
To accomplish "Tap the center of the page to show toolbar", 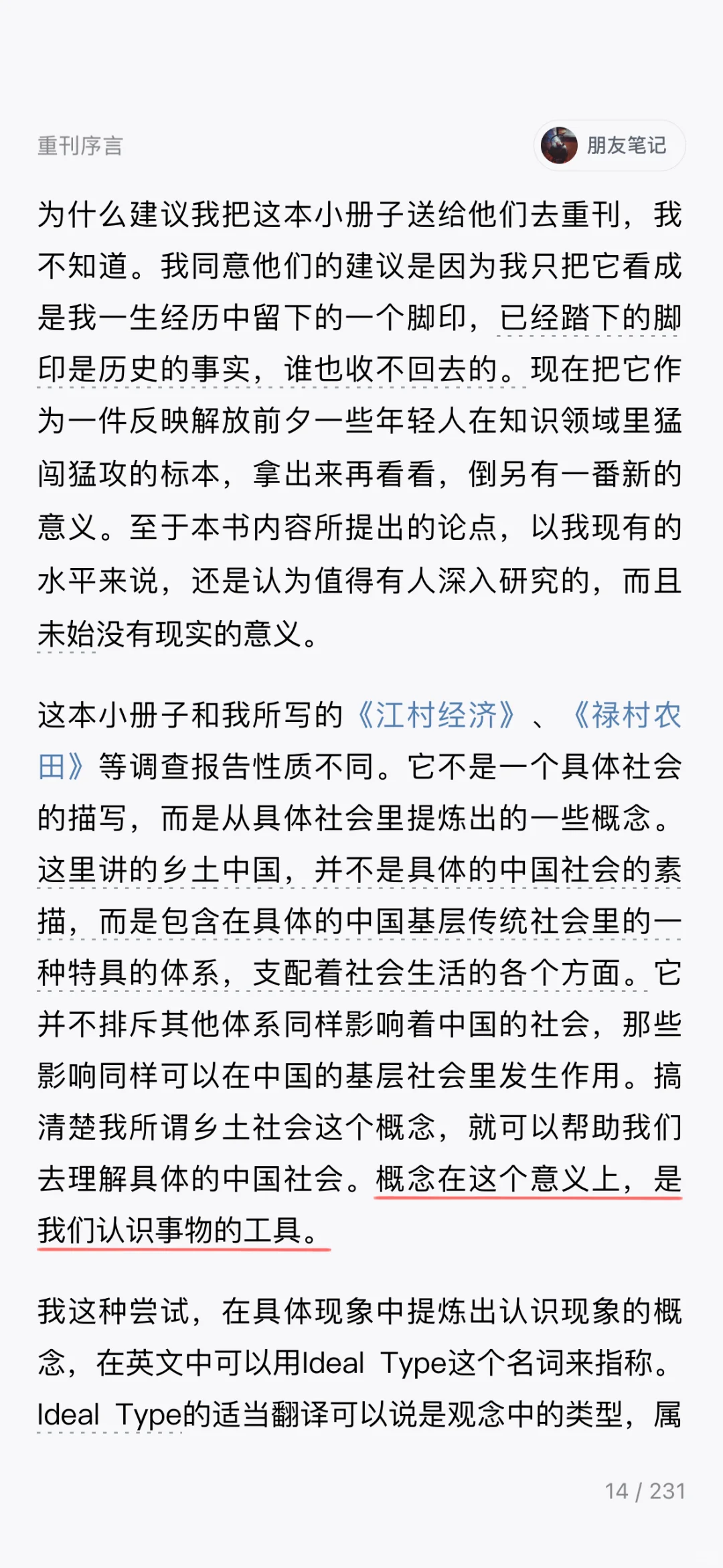I will click(x=361, y=784).
